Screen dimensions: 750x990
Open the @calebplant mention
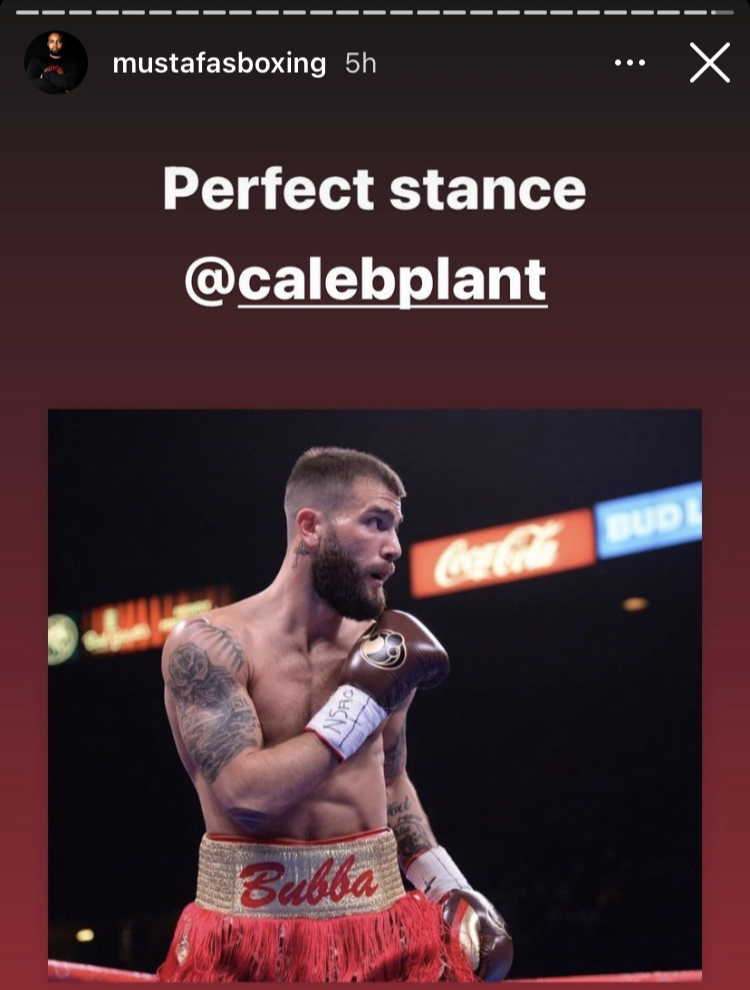(x=366, y=282)
